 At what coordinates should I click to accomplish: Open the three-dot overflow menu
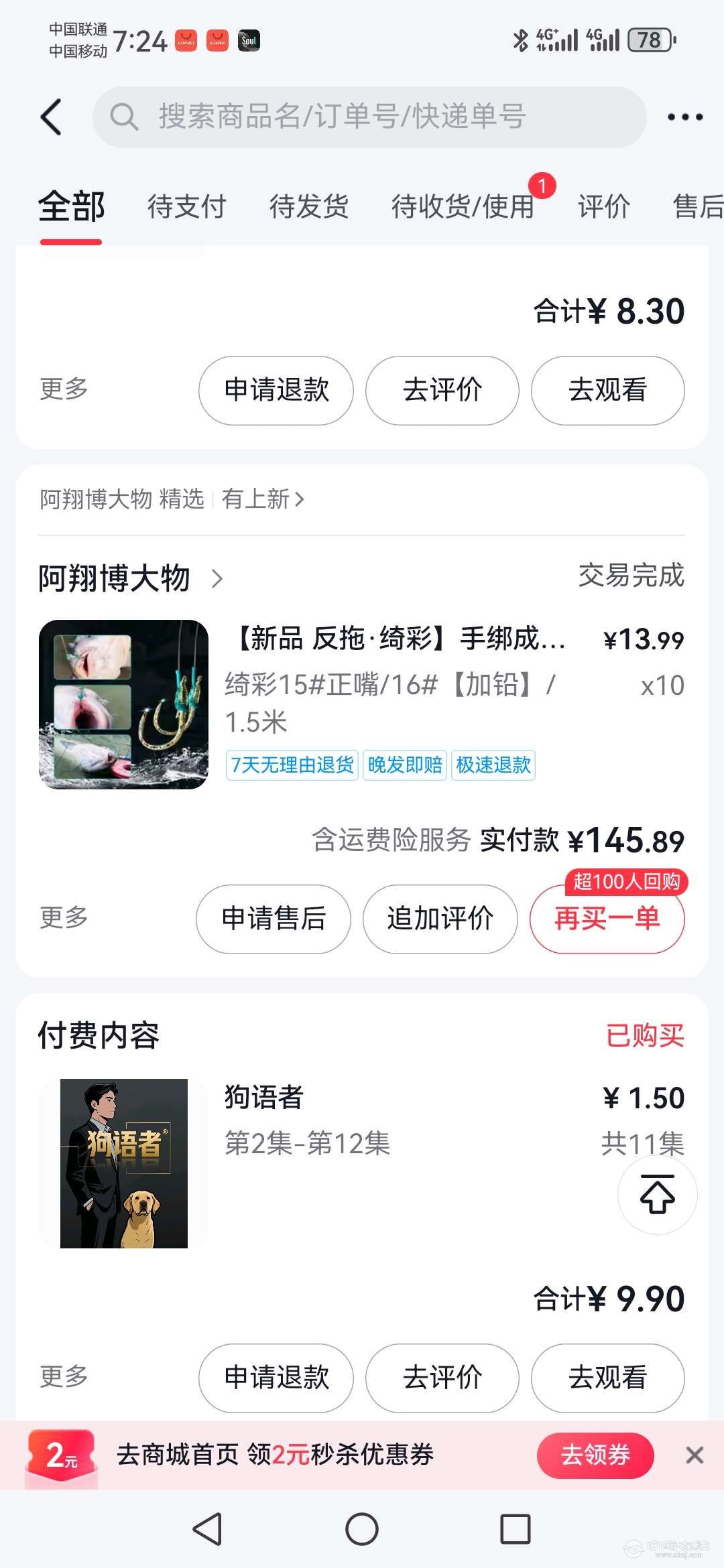(684, 117)
